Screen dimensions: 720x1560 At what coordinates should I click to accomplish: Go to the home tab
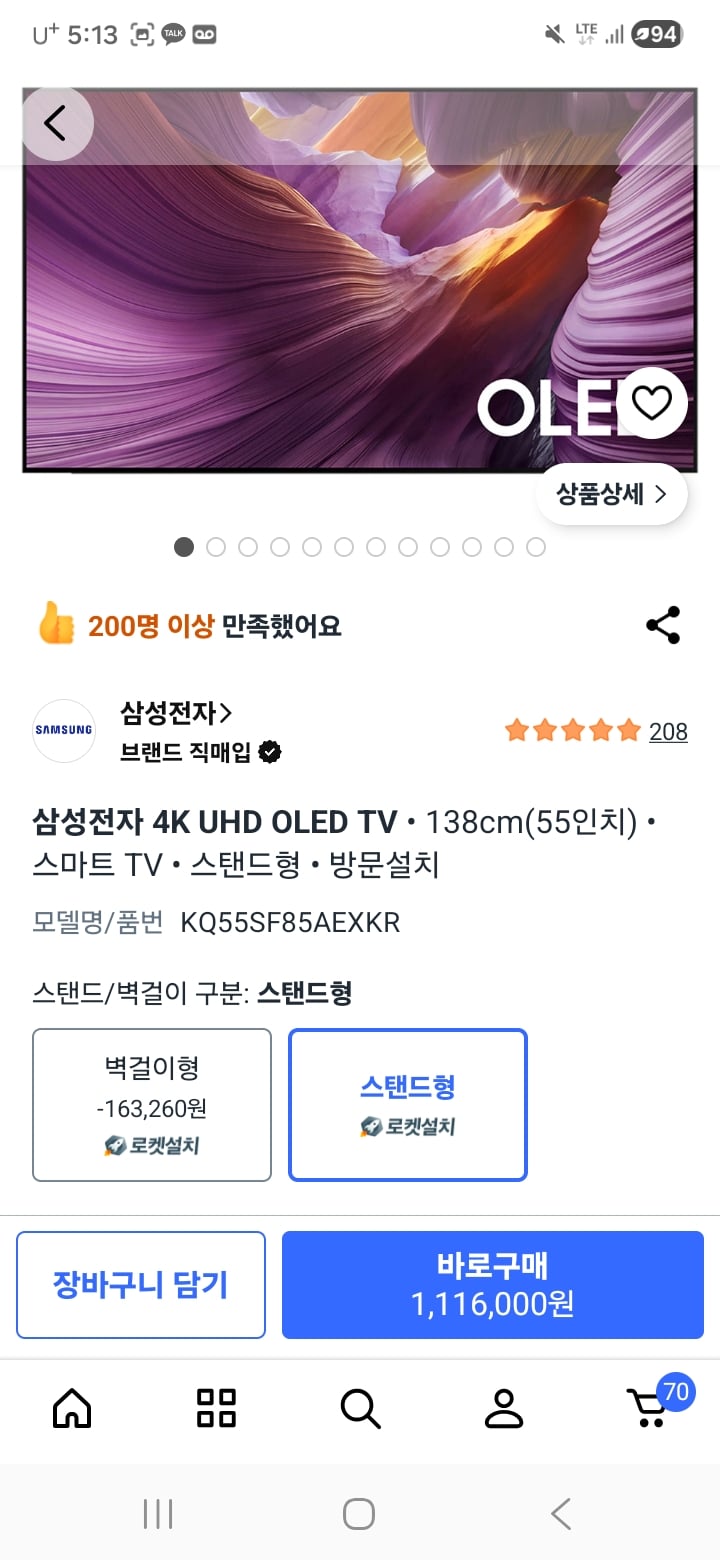coord(72,1408)
